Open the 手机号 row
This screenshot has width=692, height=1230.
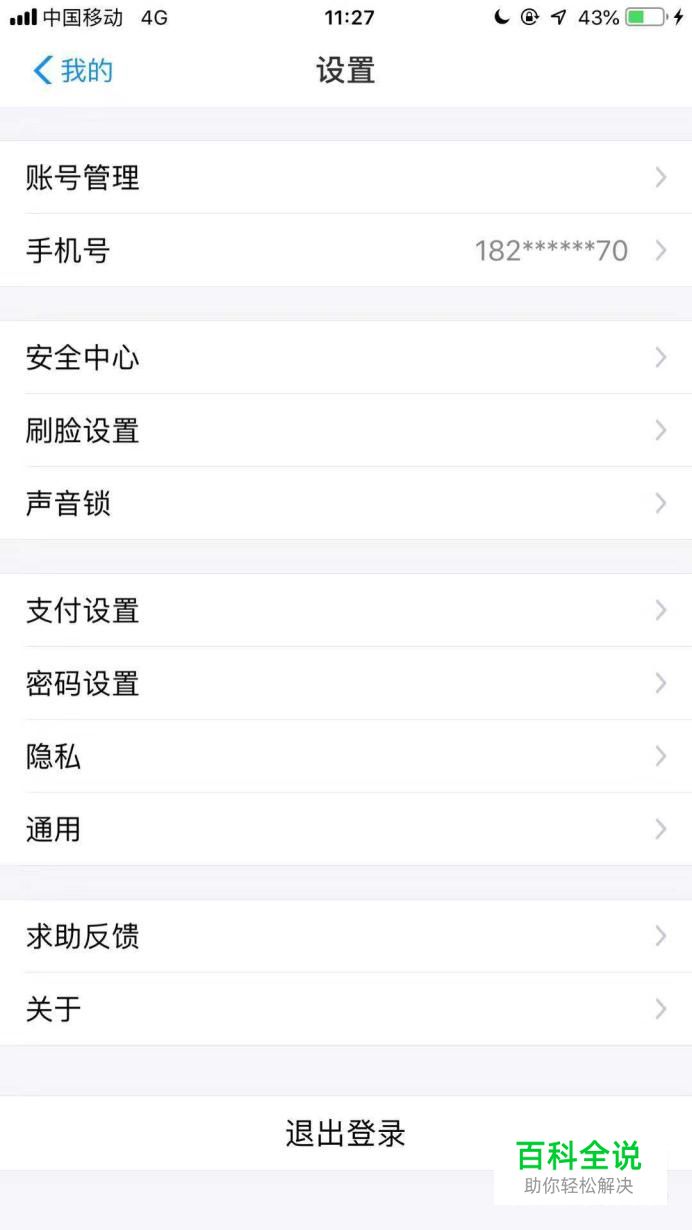tap(346, 251)
